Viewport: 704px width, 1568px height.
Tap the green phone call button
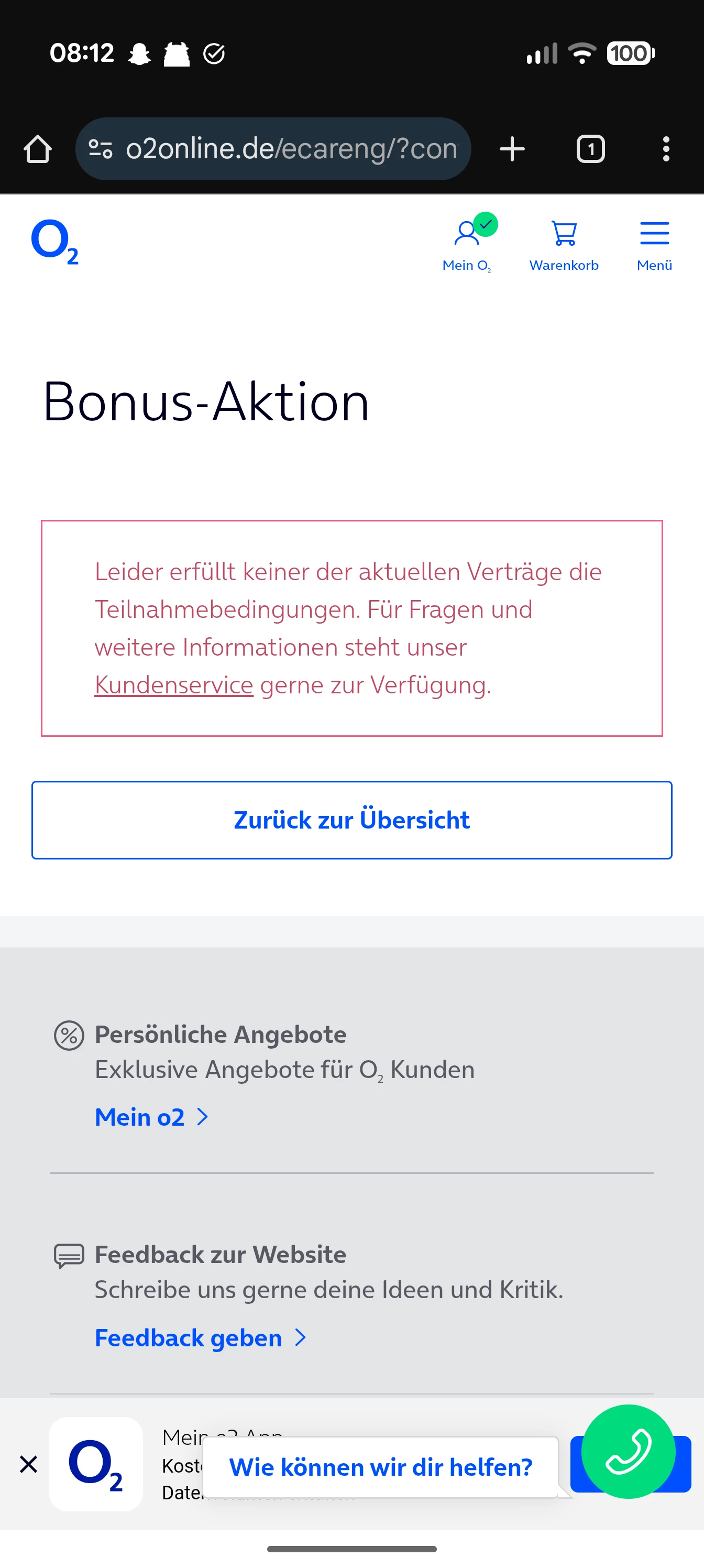point(628,1451)
